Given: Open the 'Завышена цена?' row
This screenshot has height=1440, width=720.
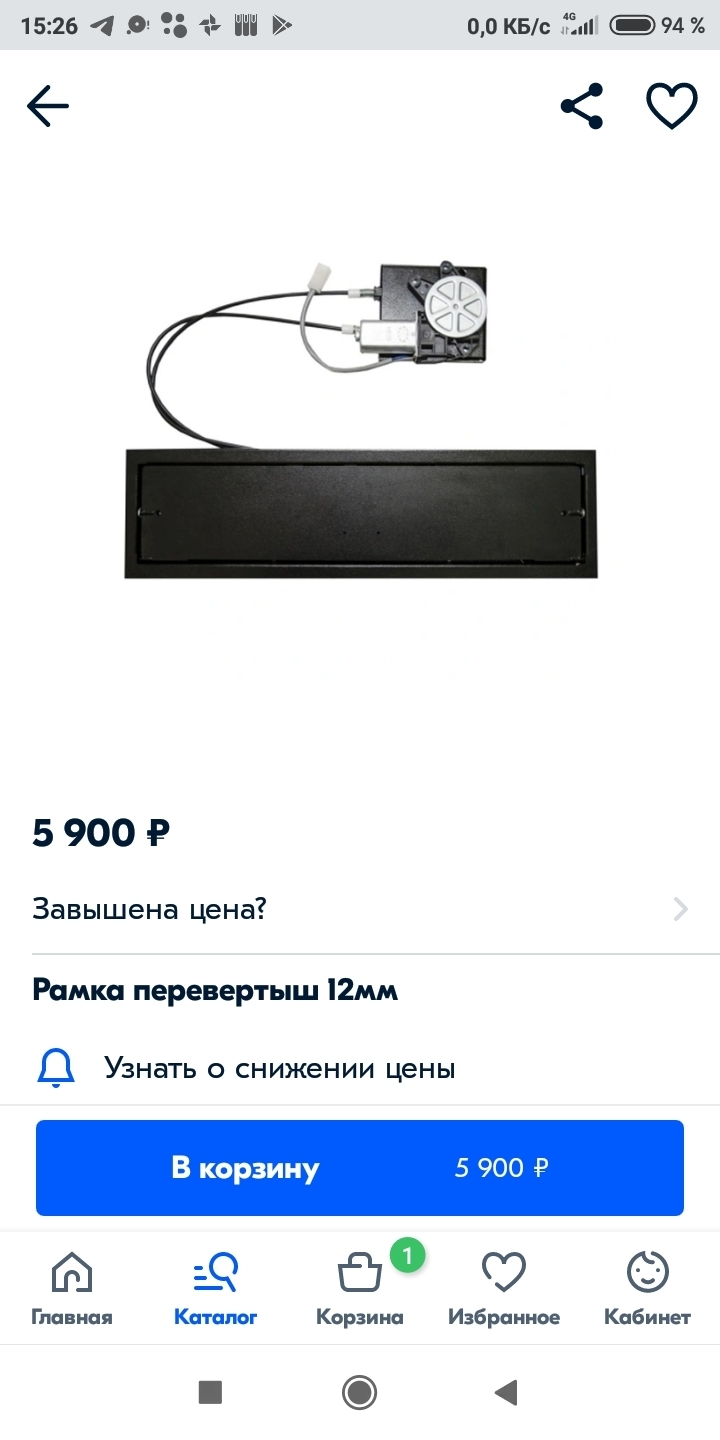Looking at the screenshot, I should pyautogui.click(x=360, y=909).
